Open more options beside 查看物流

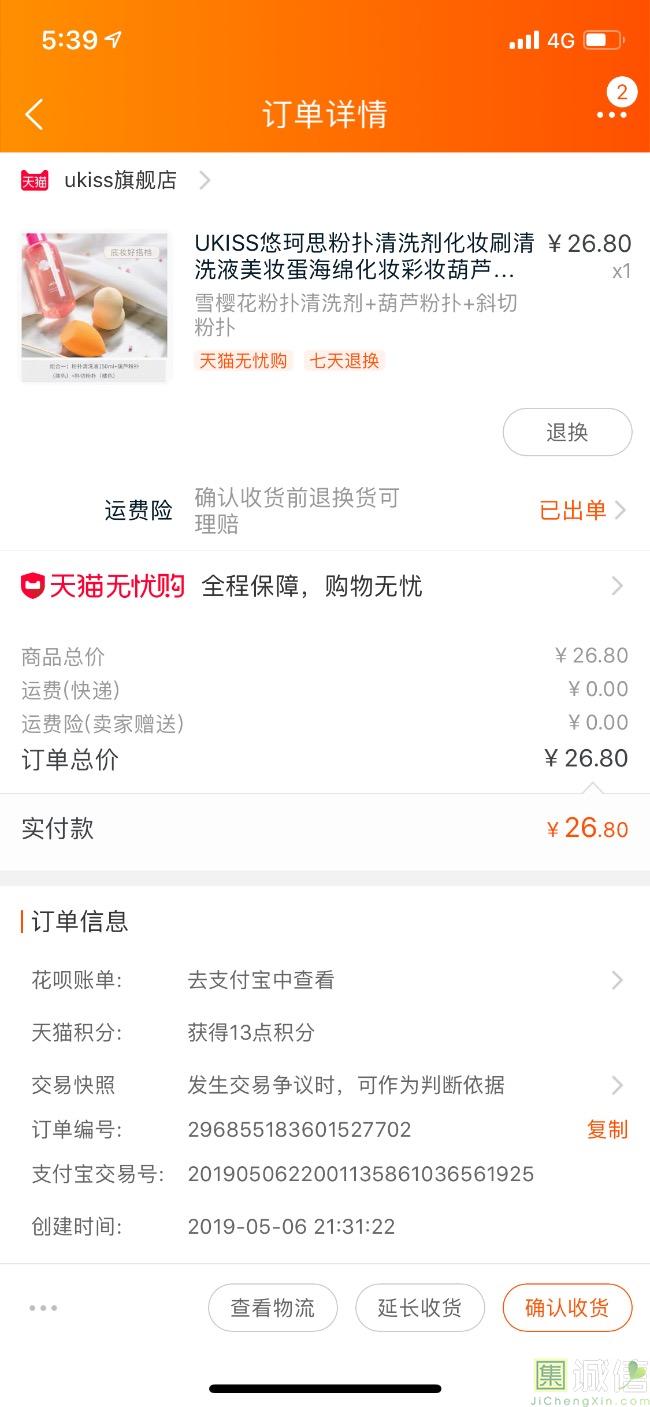tap(43, 1307)
